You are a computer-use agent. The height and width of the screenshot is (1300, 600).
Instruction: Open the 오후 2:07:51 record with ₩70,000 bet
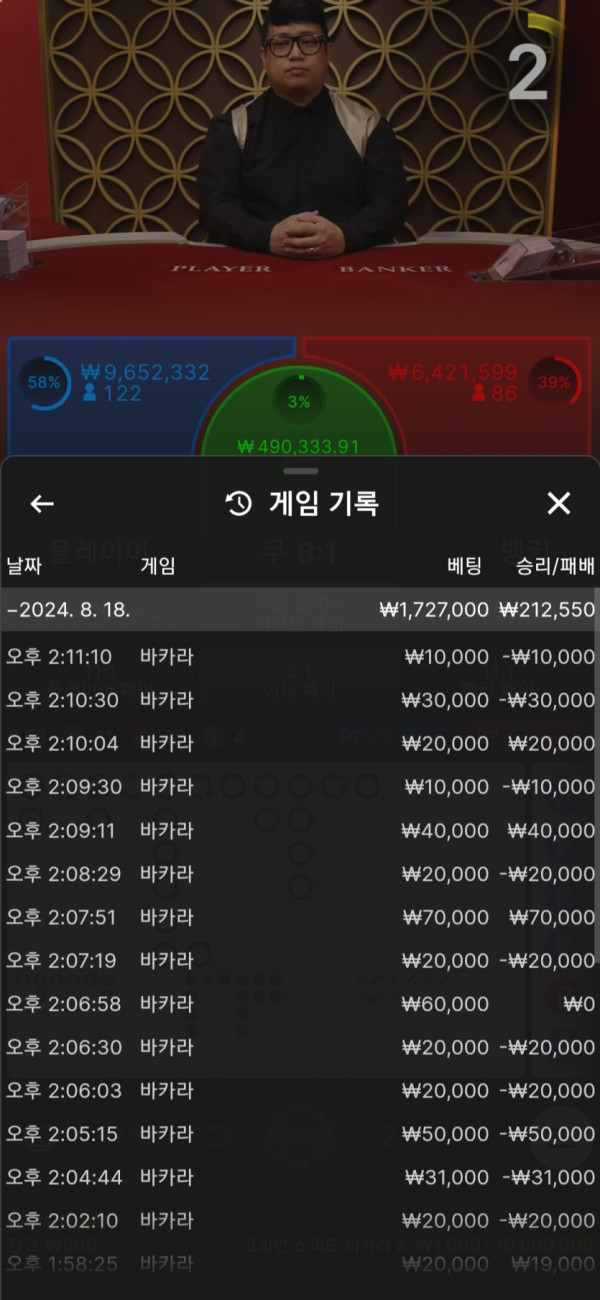(300, 917)
